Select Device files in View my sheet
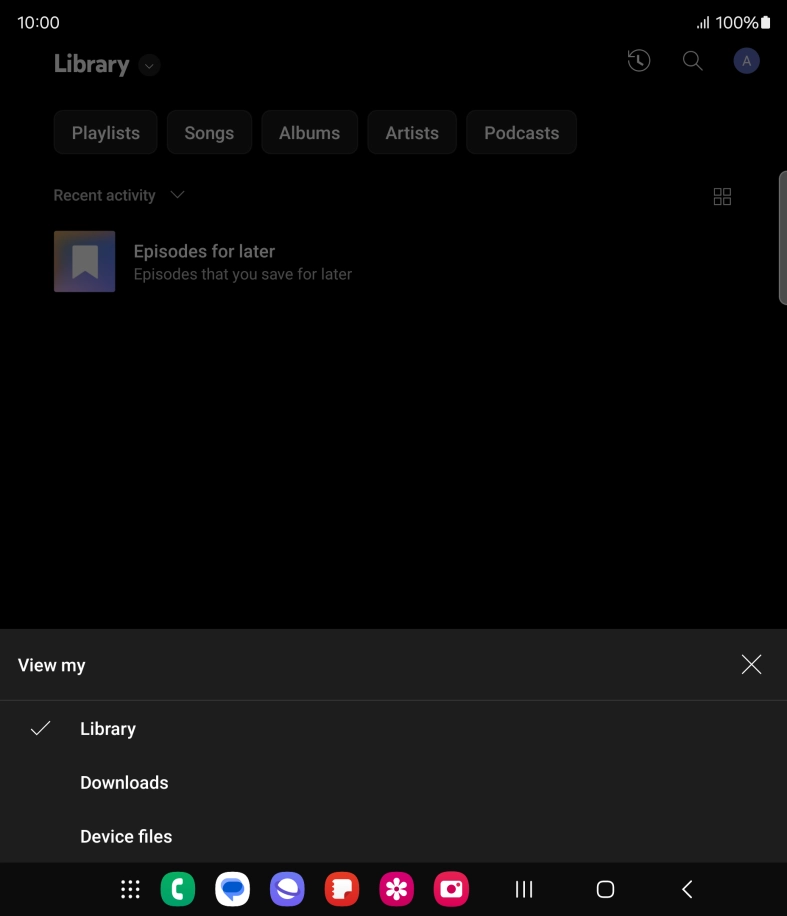Screen dimensions: 787x916 pyautogui.click(x=126, y=836)
